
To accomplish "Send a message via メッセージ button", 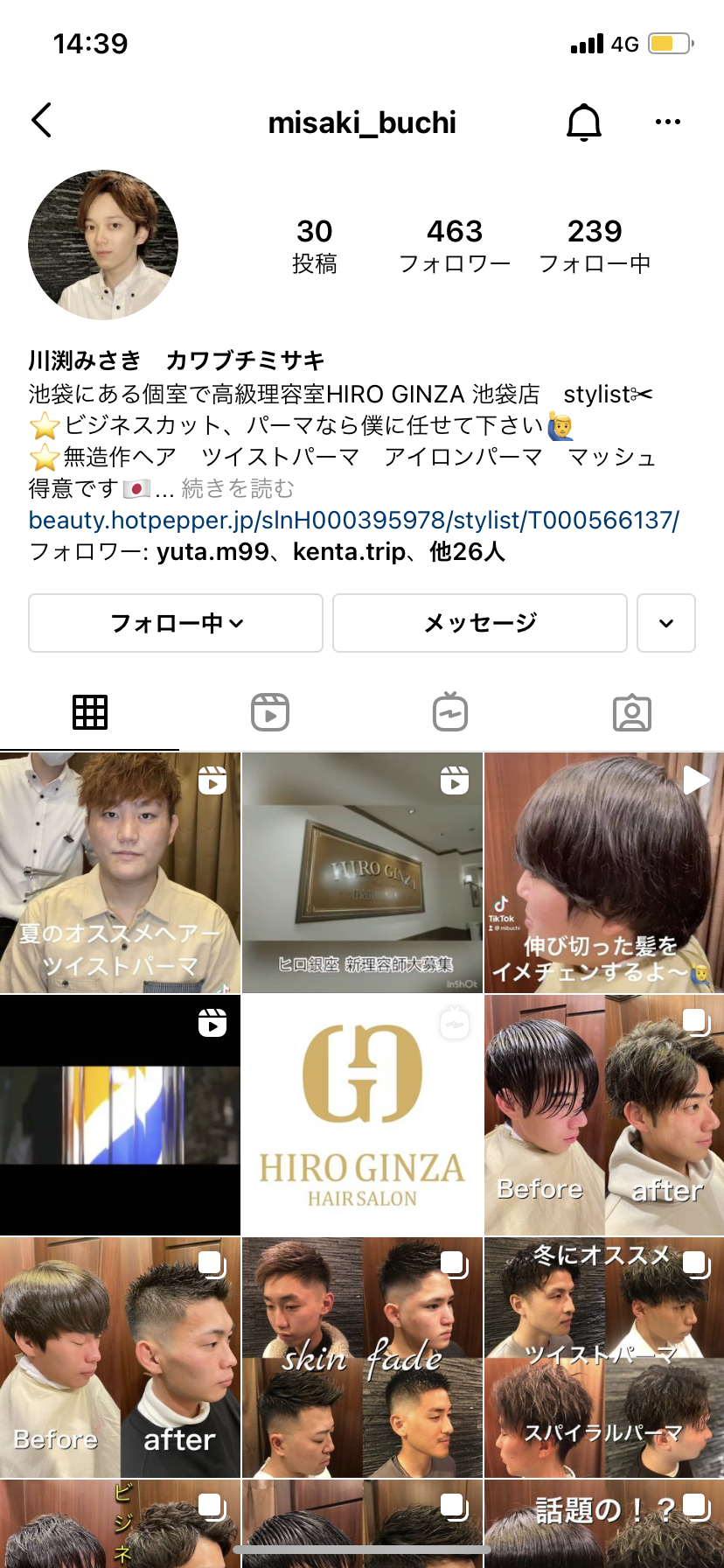I will click(x=480, y=623).
